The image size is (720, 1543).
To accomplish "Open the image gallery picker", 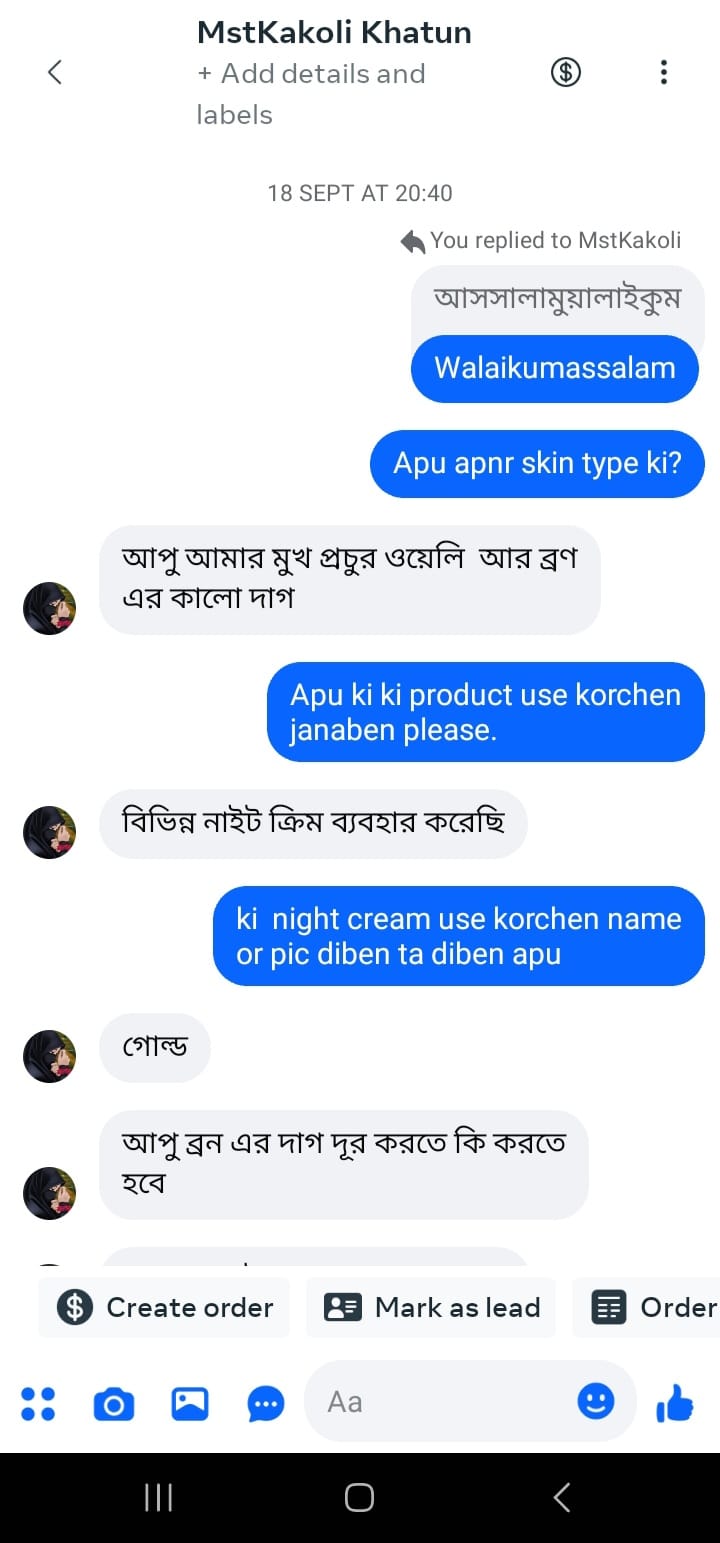I will (x=190, y=1404).
